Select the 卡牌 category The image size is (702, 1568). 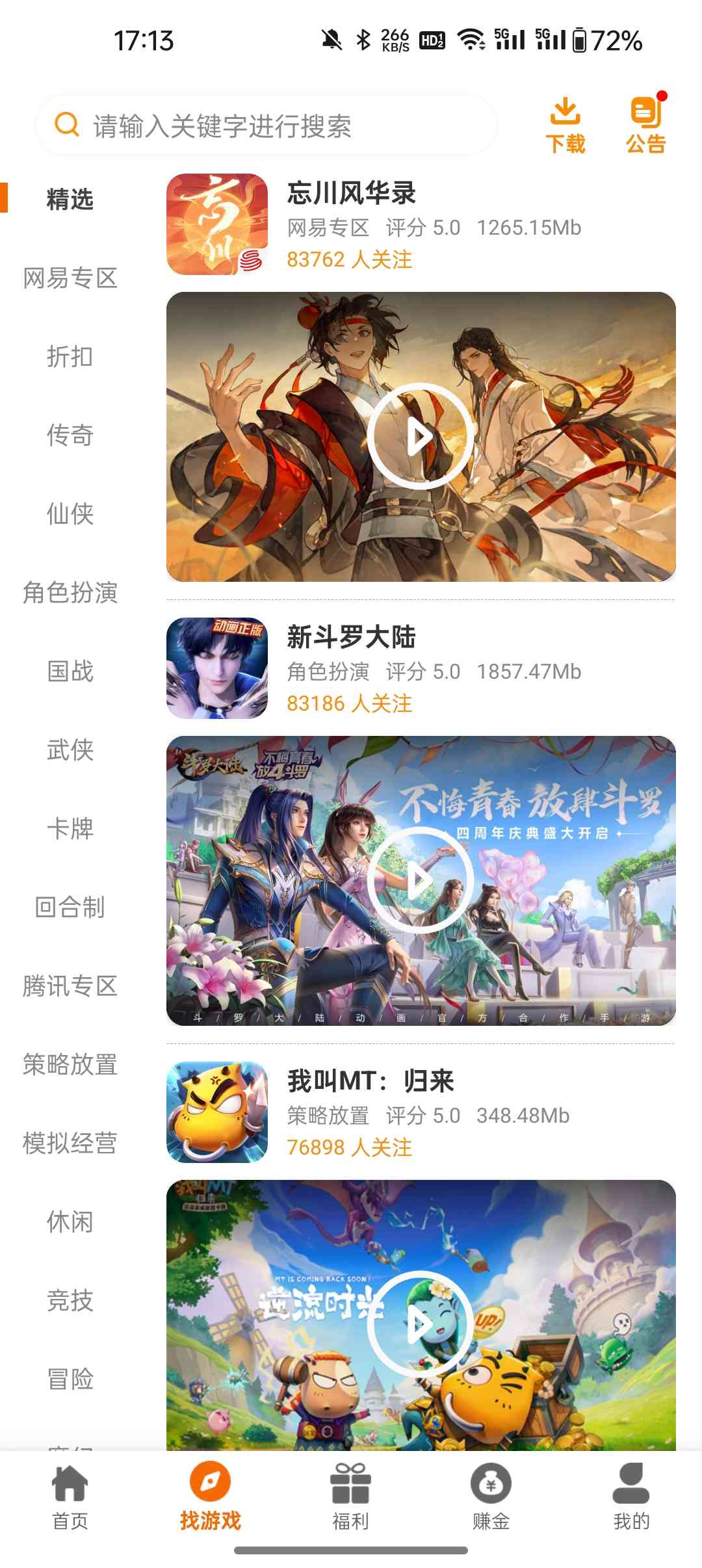[70, 829]
